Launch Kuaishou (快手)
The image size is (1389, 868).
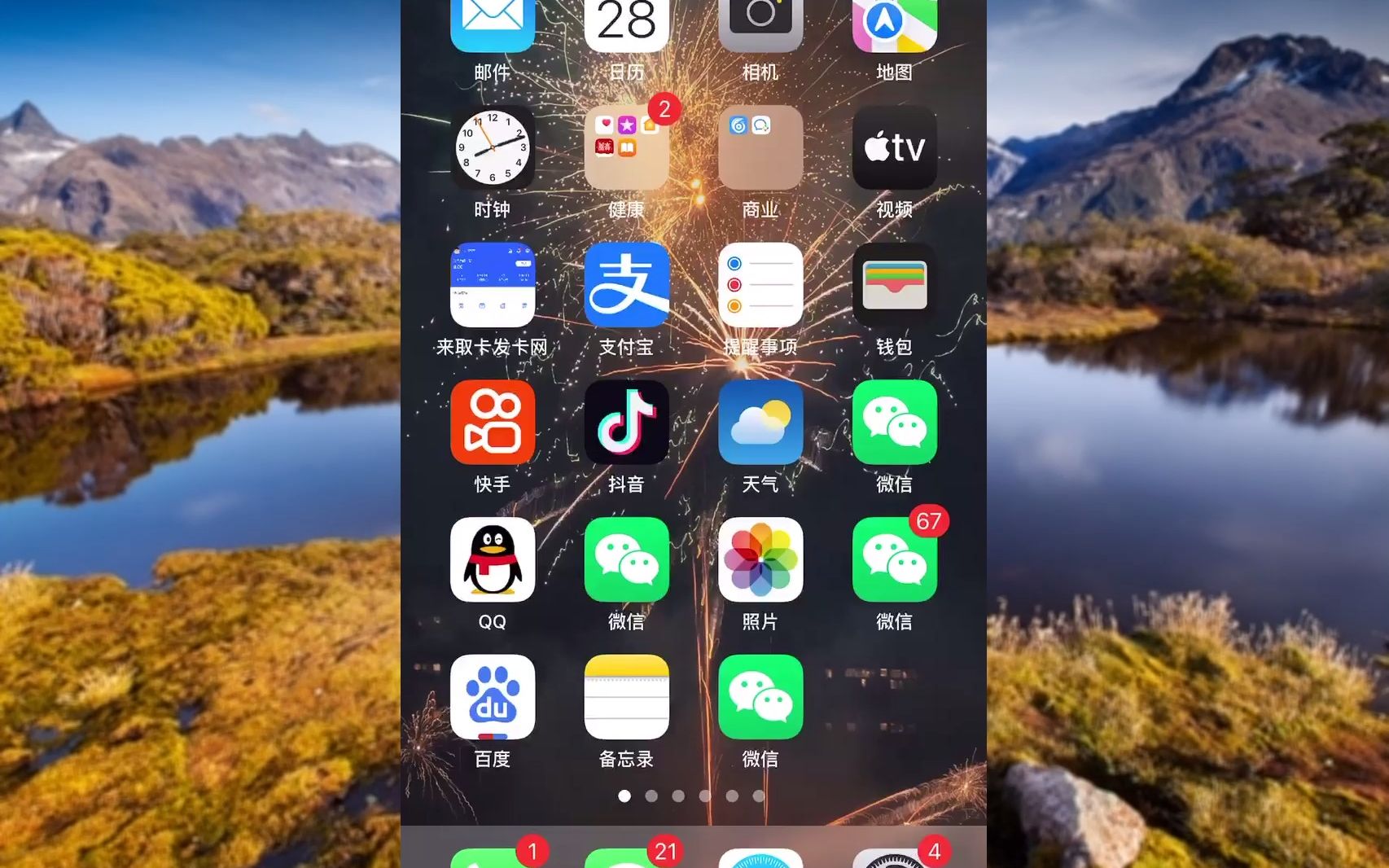492,423
